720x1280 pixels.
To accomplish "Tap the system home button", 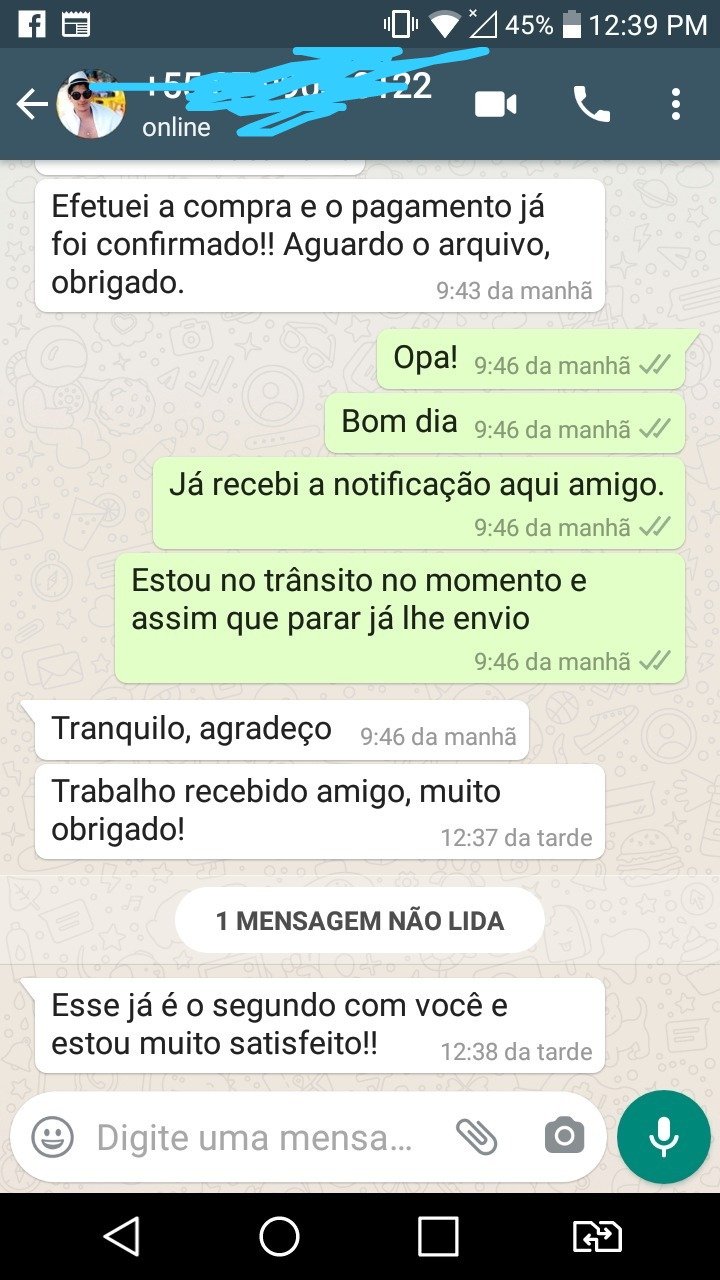I will (x=279, y=1237).
